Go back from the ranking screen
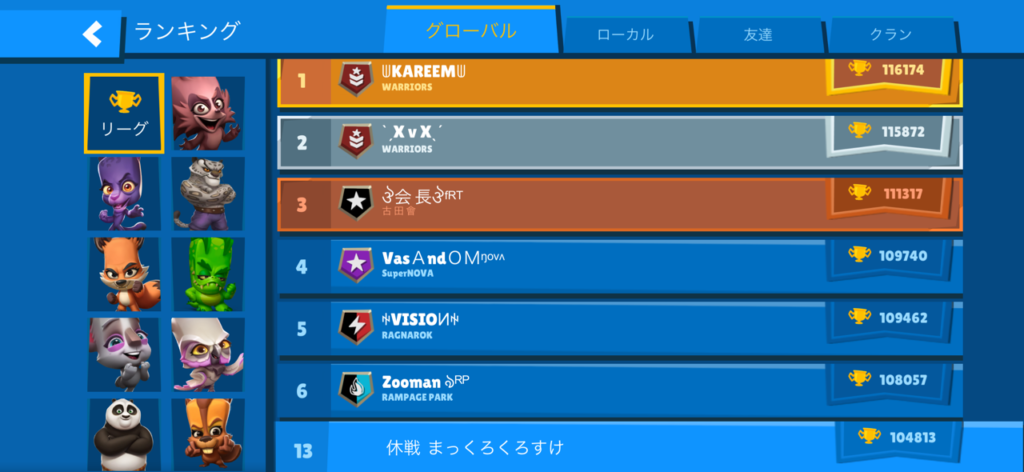1024x472 pixels. [92, 35]
